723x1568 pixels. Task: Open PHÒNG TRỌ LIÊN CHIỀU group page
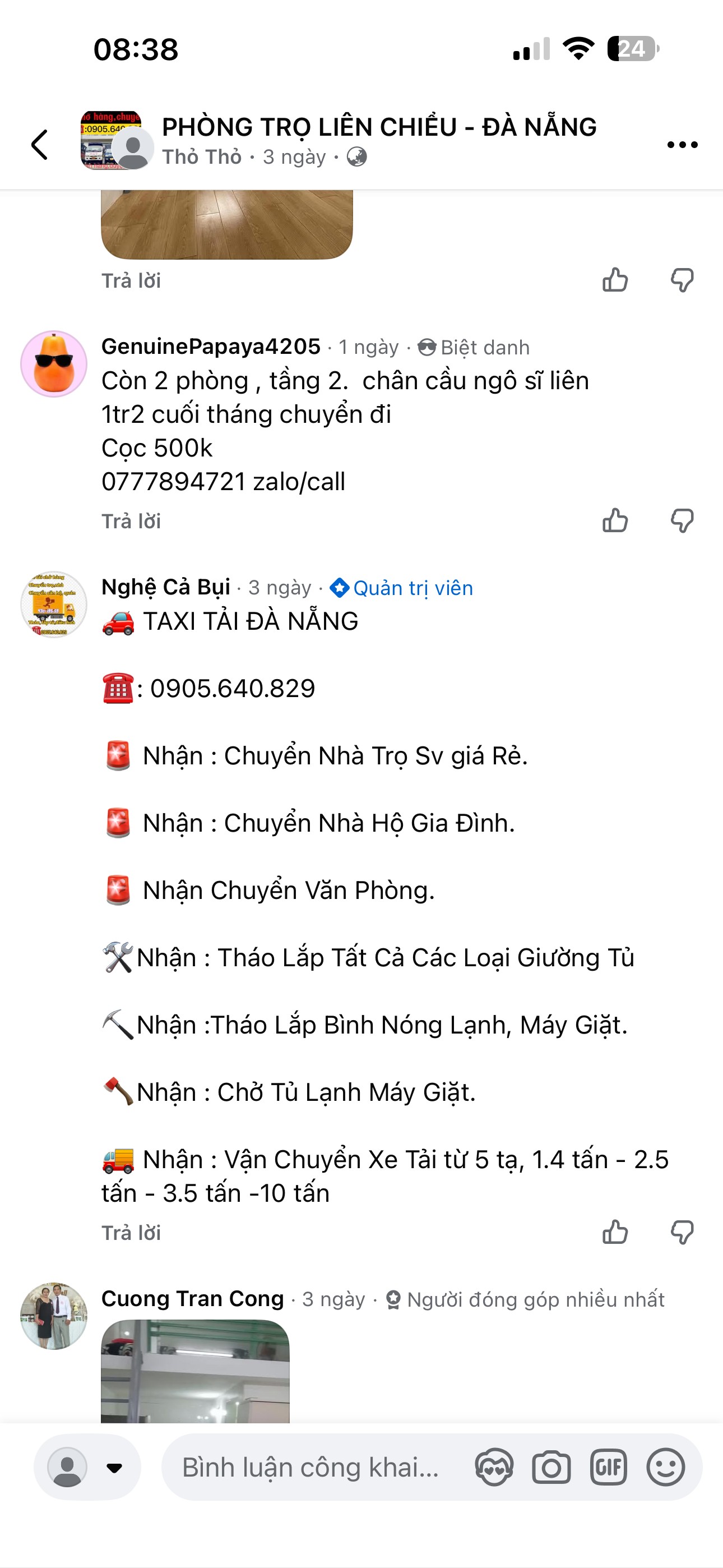[378, 127]
